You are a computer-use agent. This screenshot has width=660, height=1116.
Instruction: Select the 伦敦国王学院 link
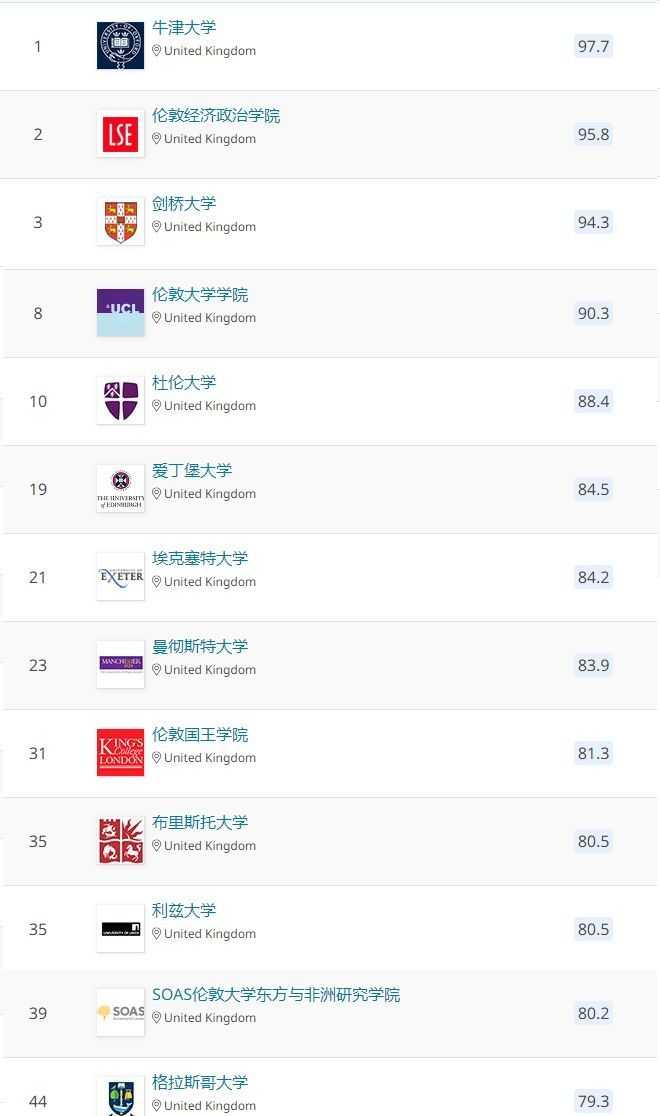(x=200, y=735)
